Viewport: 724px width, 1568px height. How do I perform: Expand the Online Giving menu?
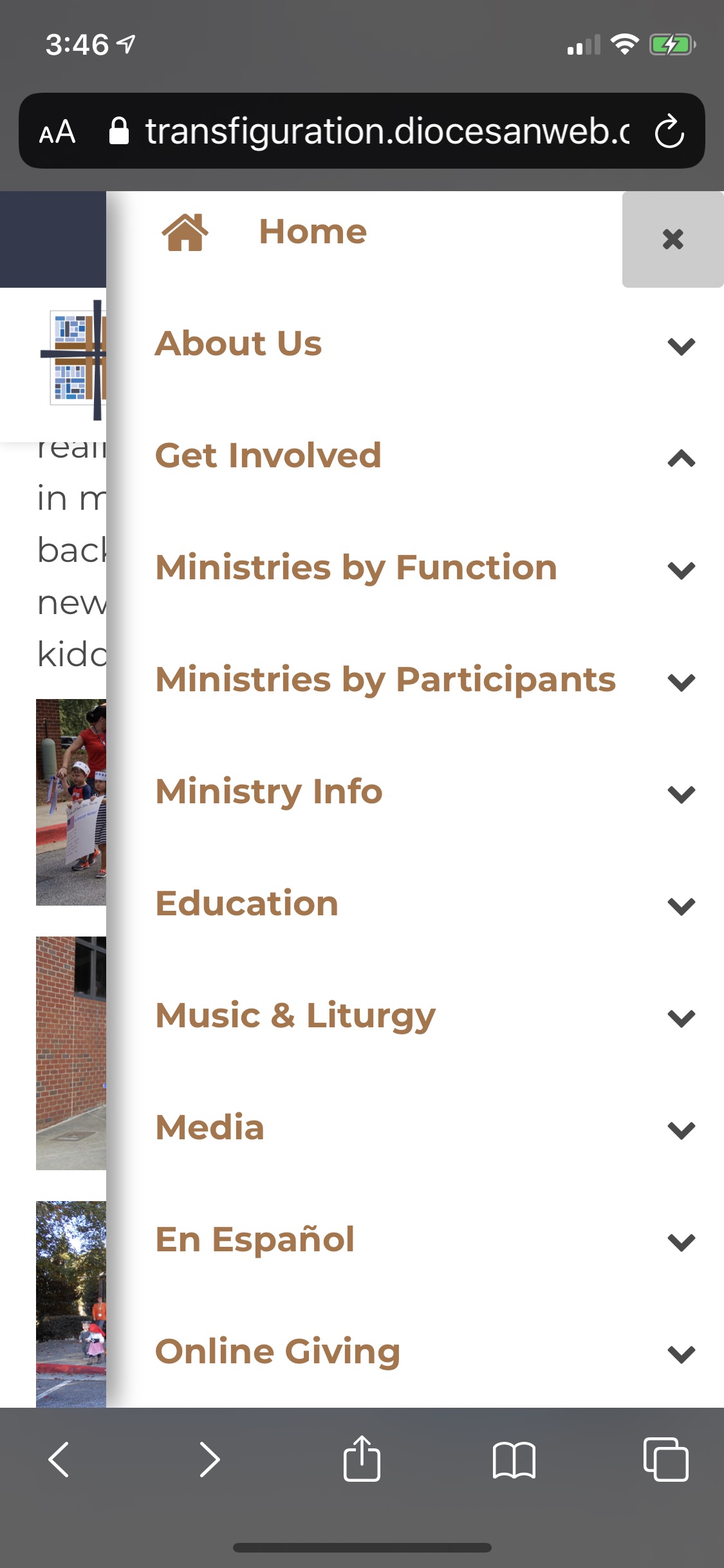point(682,1354)
